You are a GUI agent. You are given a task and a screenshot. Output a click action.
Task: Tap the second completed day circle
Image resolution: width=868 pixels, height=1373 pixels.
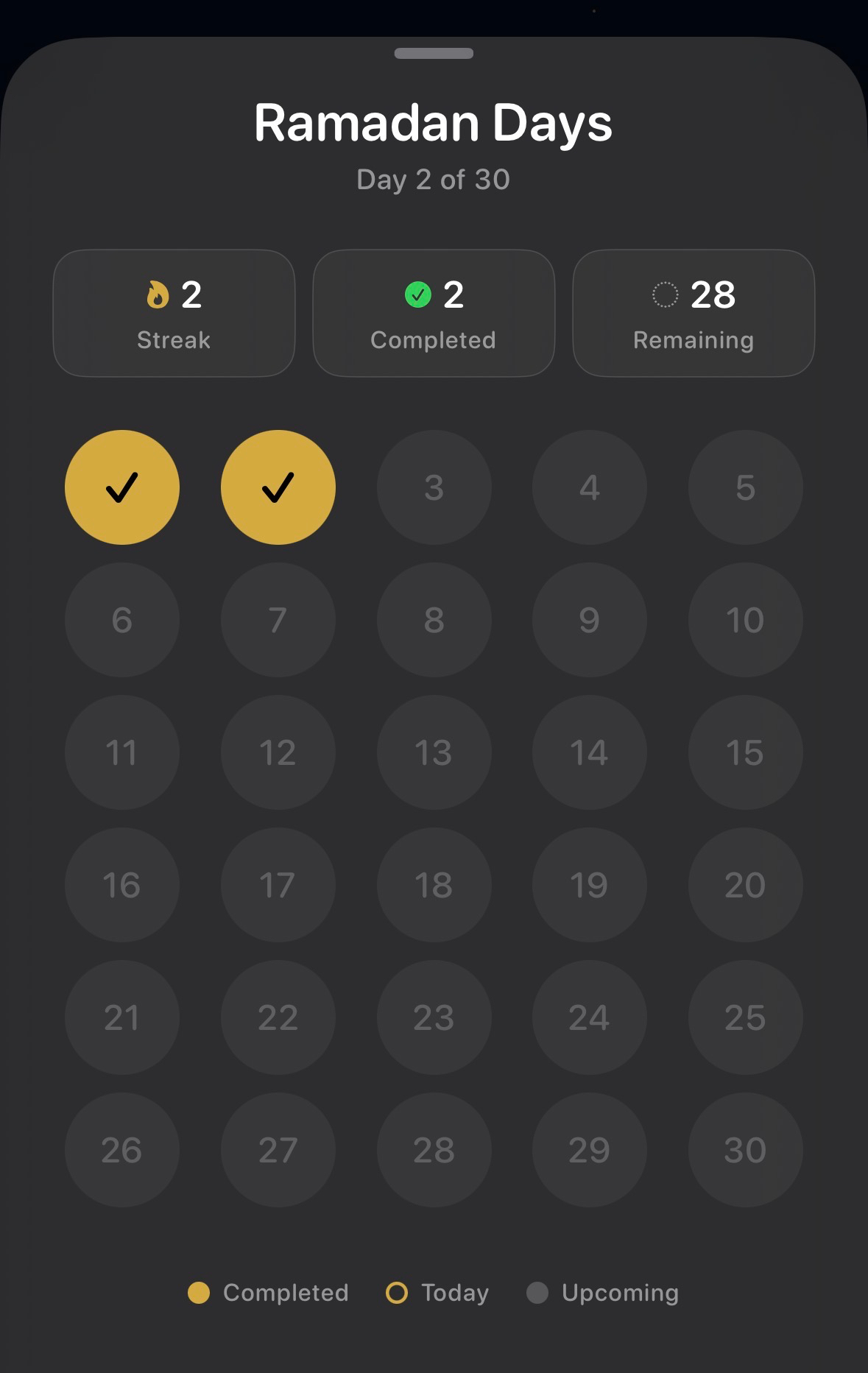pyautogui.click(x=278, y=487)
